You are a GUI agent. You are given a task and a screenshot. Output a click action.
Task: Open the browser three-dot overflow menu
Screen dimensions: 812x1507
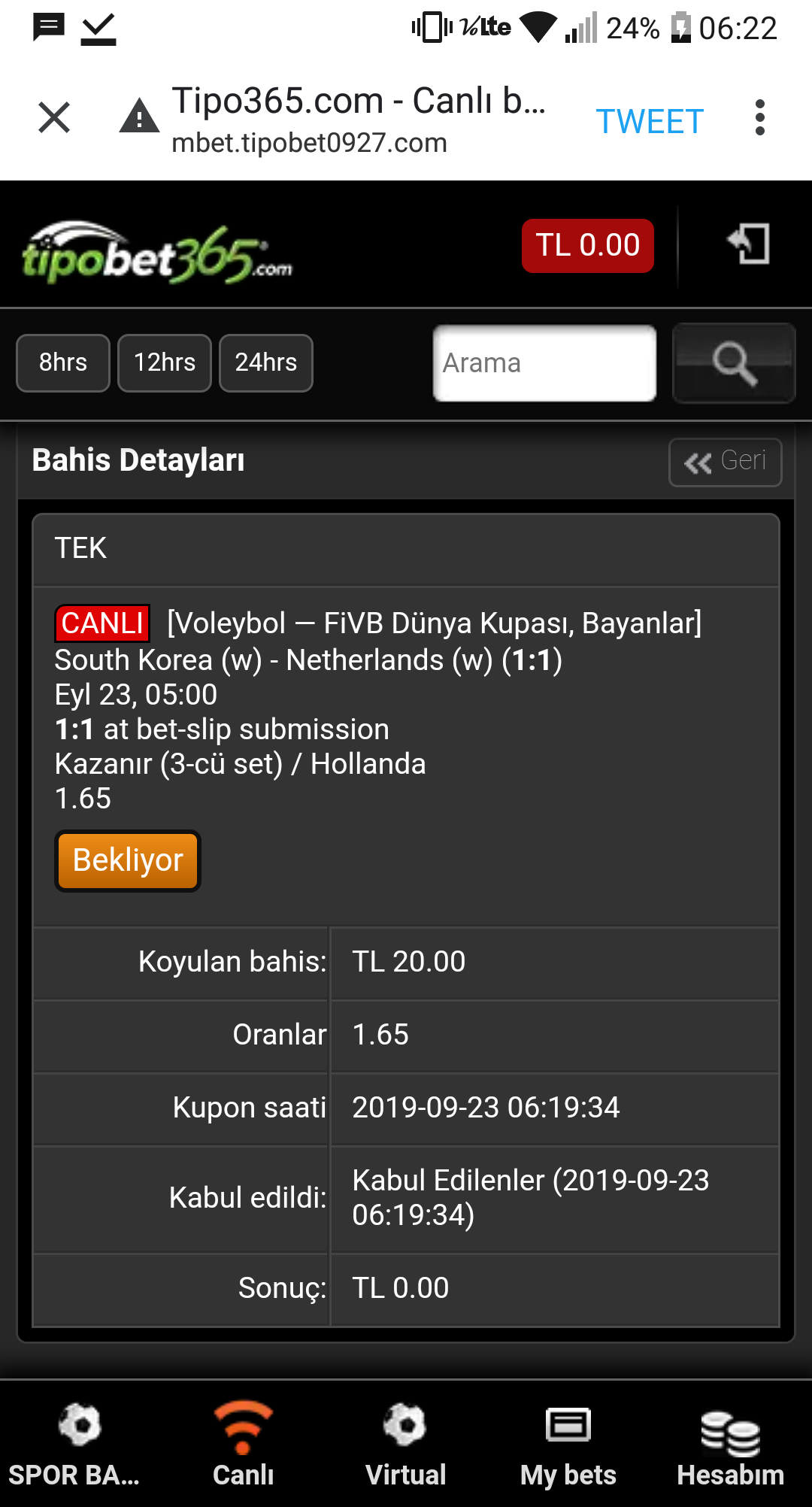pyautogui.click(x=759, y=118)
